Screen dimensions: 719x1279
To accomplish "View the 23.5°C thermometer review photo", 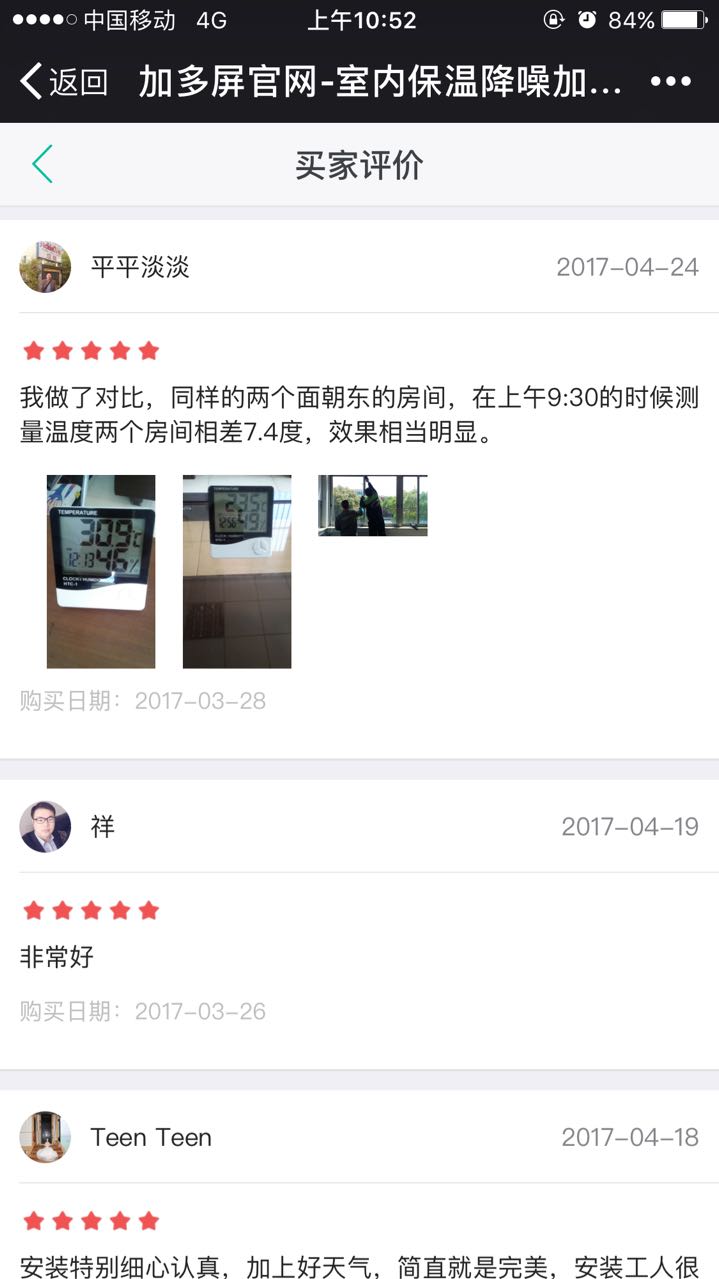I will [x=237, y=571].
